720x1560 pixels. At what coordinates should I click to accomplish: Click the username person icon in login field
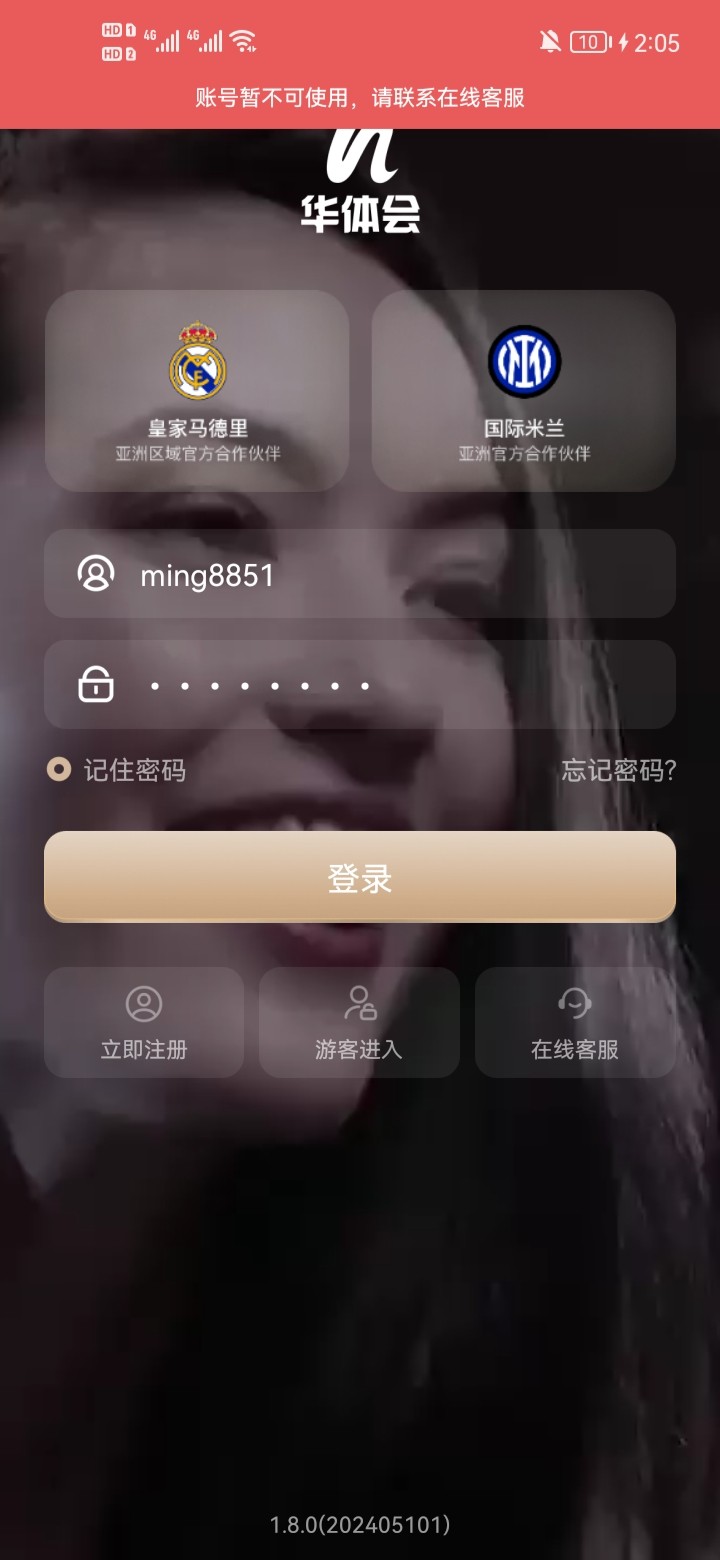[x=94, y=574]
